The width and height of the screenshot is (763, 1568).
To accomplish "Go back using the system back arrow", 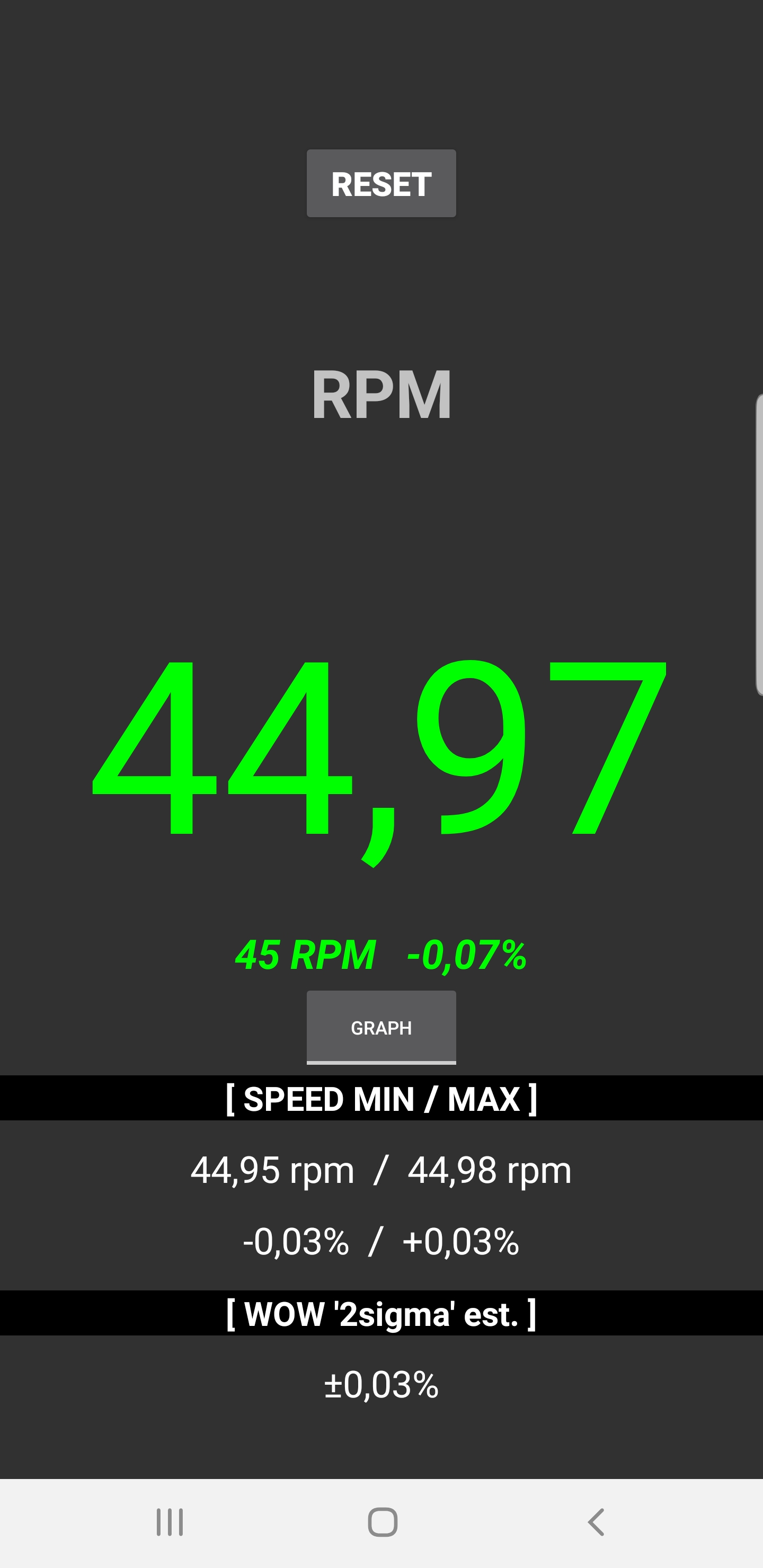I will point(596,1522).
